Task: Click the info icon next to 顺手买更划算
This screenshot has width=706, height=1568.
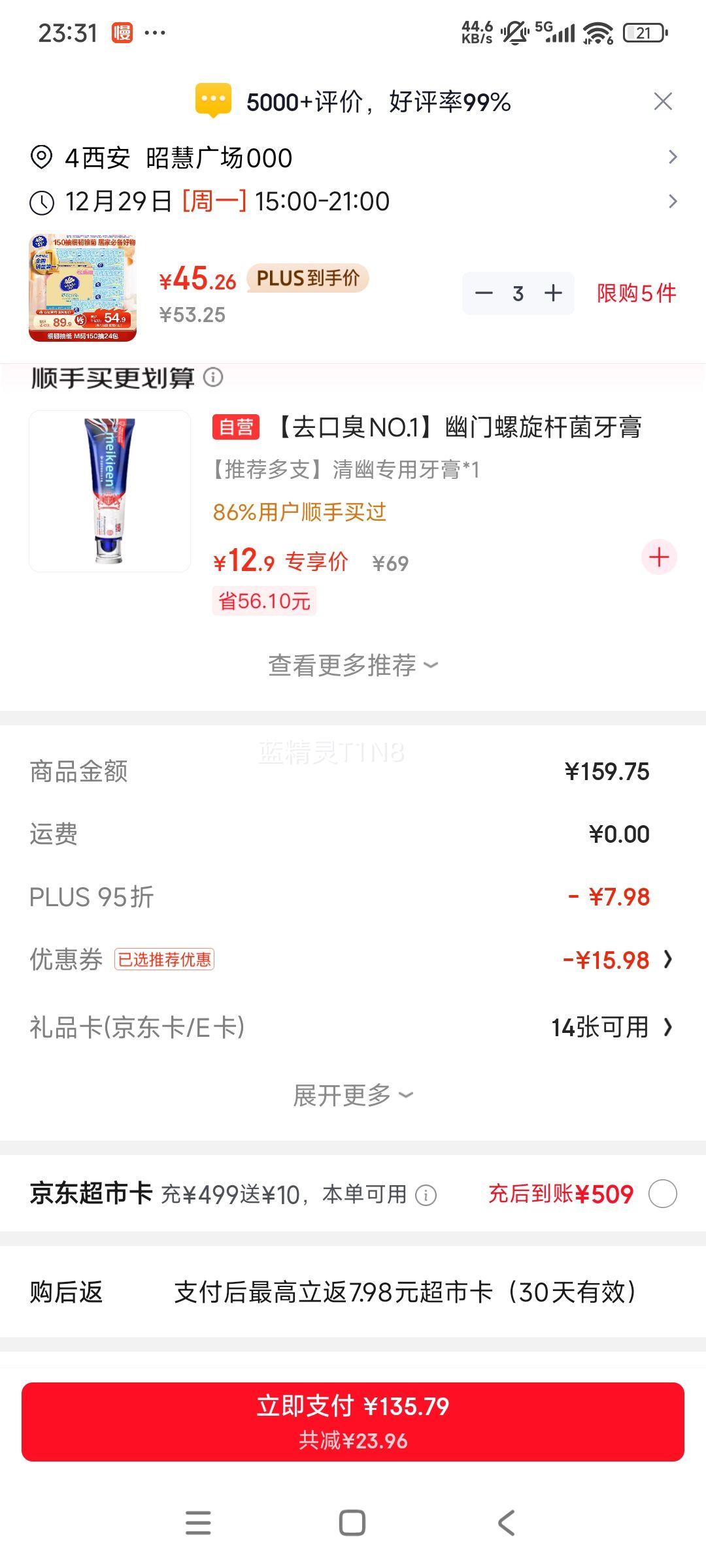Action: pos(214,378)
